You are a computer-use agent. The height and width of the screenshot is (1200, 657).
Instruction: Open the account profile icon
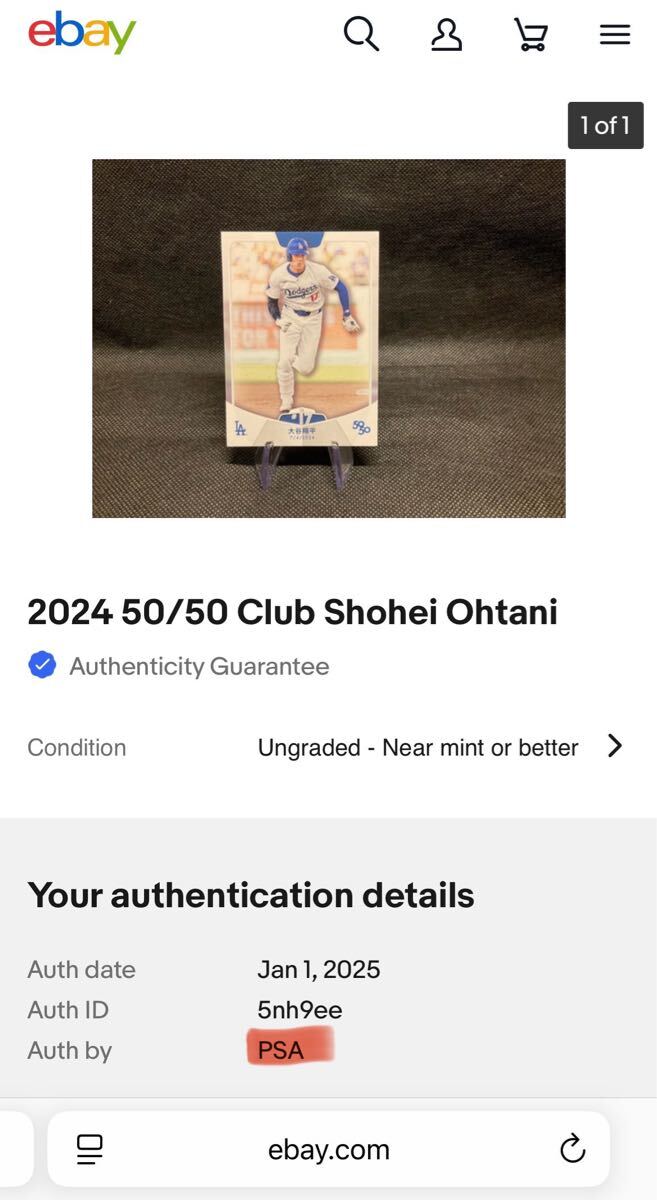446,35
